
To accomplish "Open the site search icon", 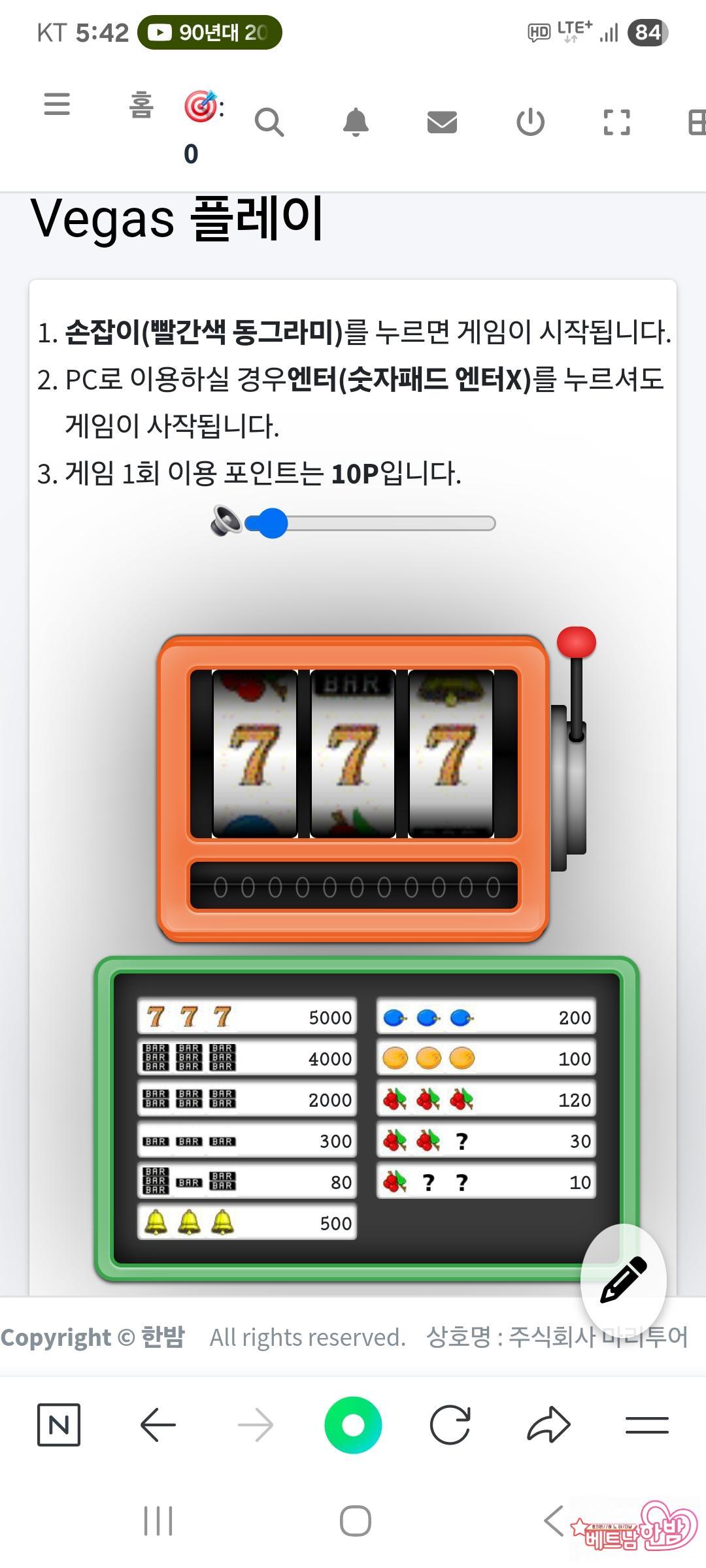I will pos(269,122).
